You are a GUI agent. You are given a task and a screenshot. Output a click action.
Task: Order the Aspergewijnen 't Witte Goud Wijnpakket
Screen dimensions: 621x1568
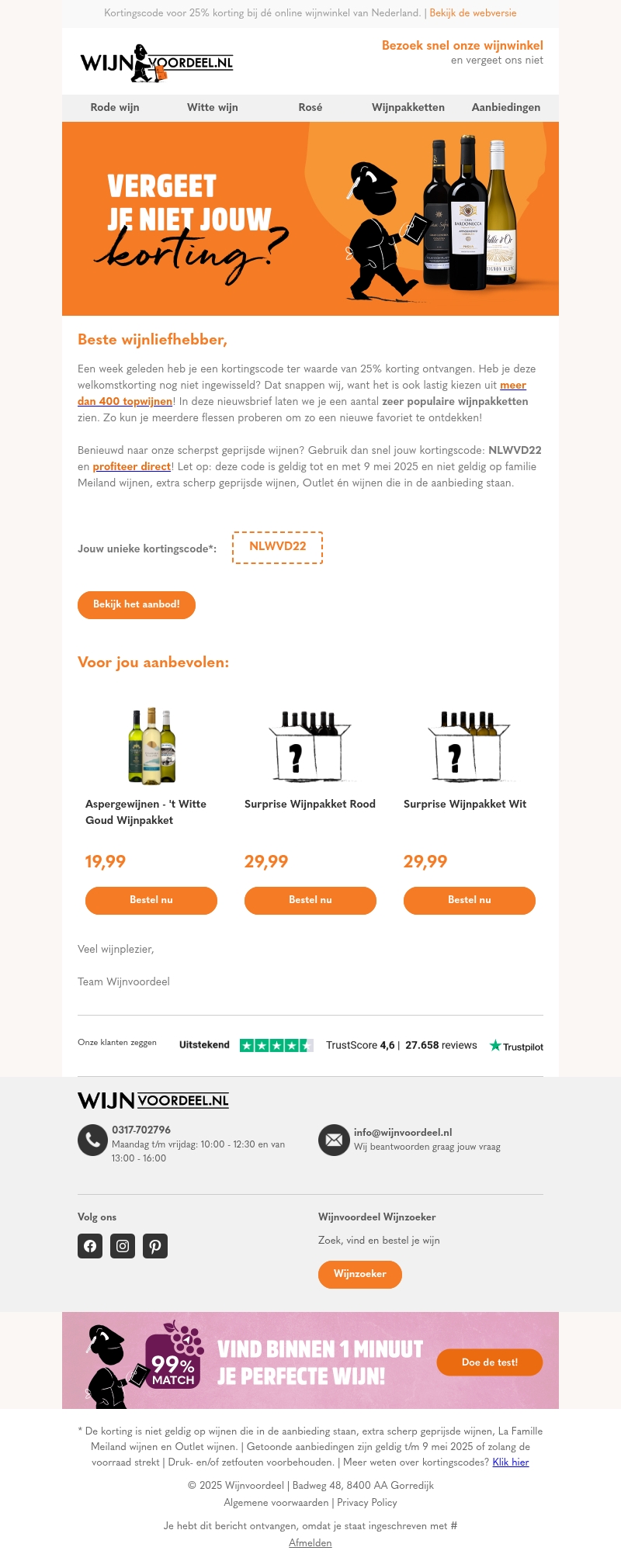click(151, 900)
